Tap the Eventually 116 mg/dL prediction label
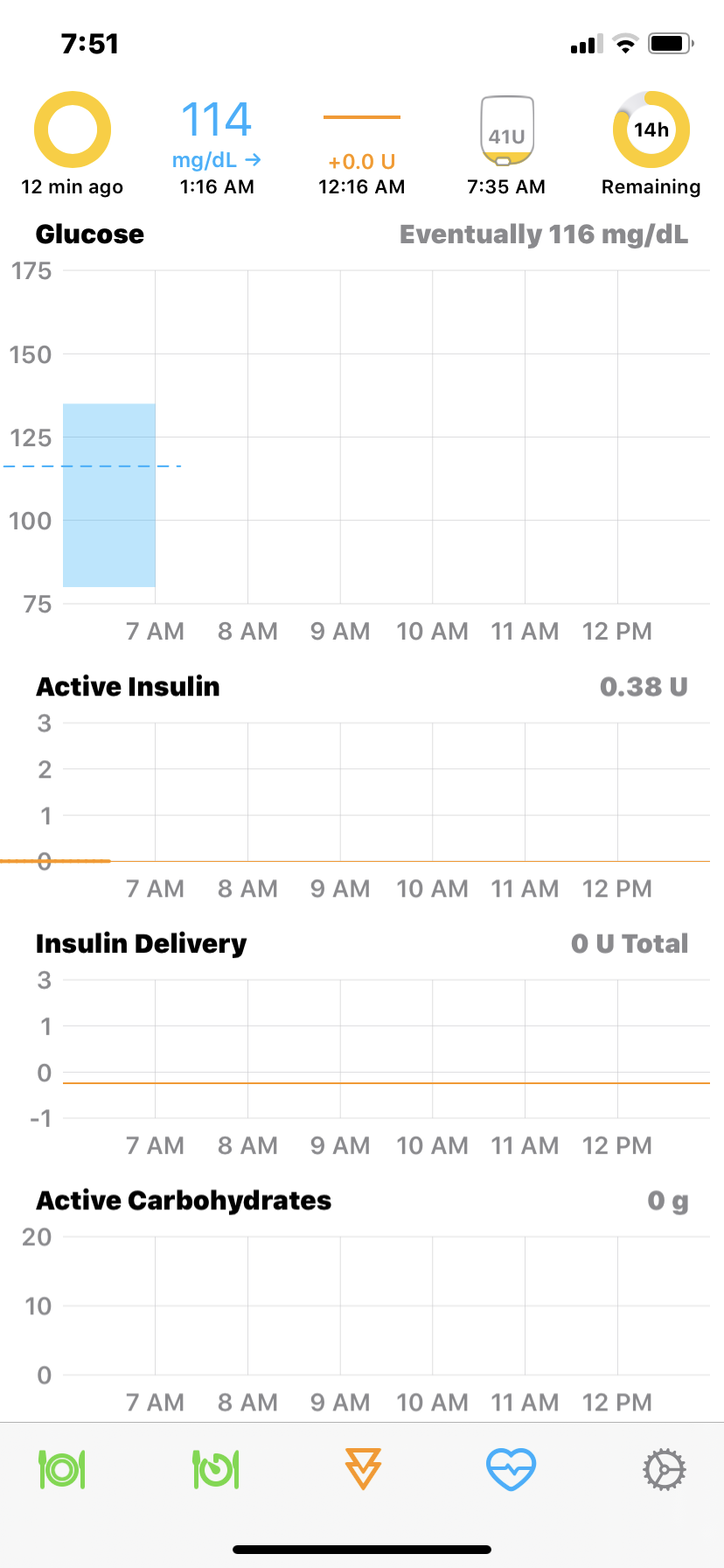 (x=543, y=234)
